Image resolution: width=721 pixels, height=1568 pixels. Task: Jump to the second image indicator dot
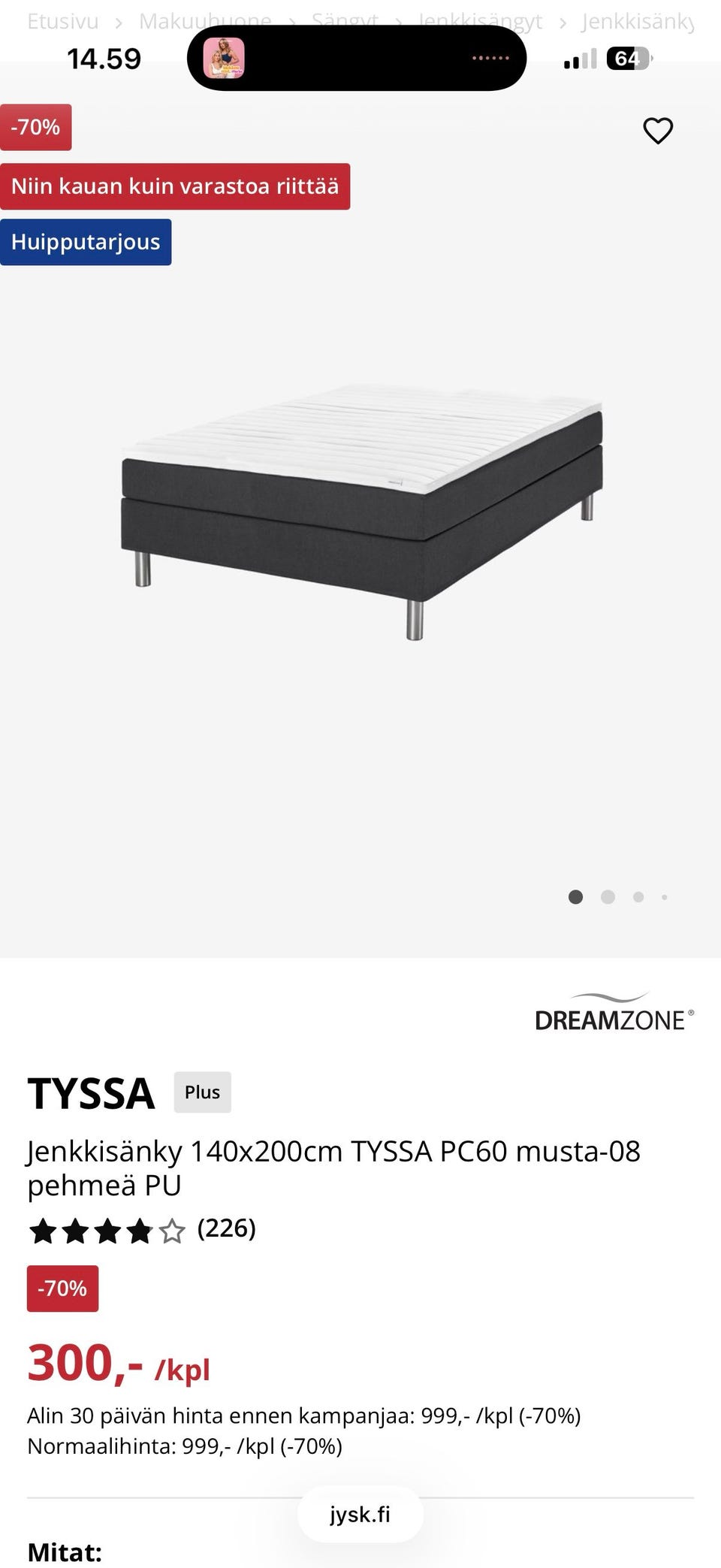point(608,897)
